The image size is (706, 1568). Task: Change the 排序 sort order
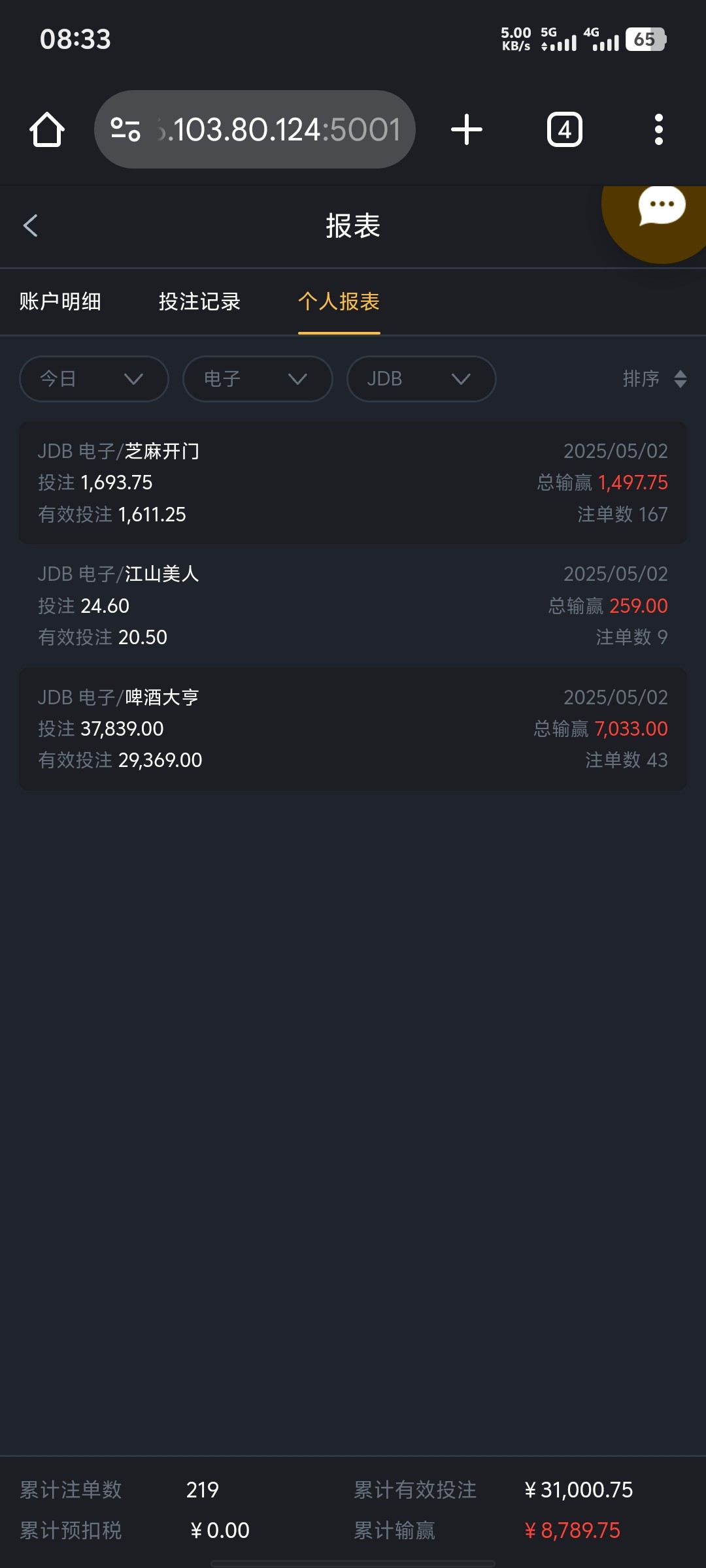tap(654, 379)
